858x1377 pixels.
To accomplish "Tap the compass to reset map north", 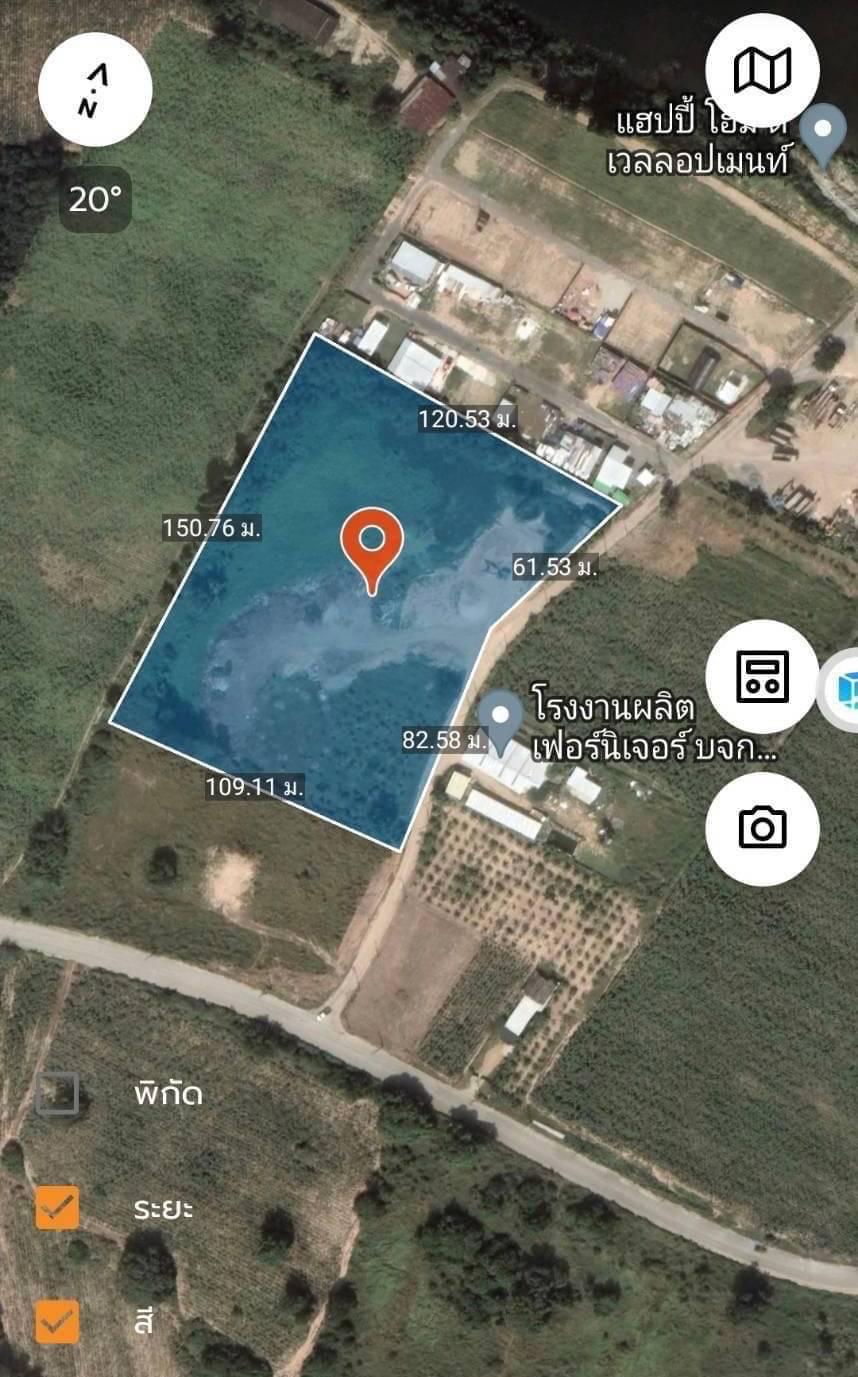I will coord(95,89).
